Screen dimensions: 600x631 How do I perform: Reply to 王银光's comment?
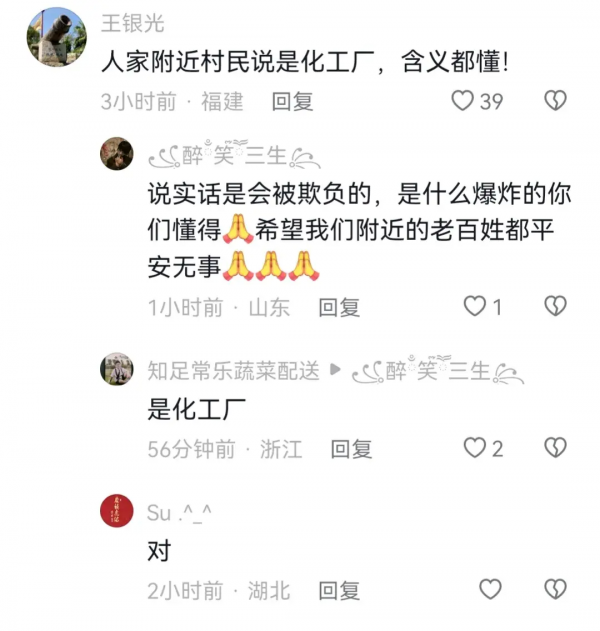(292, 101)
